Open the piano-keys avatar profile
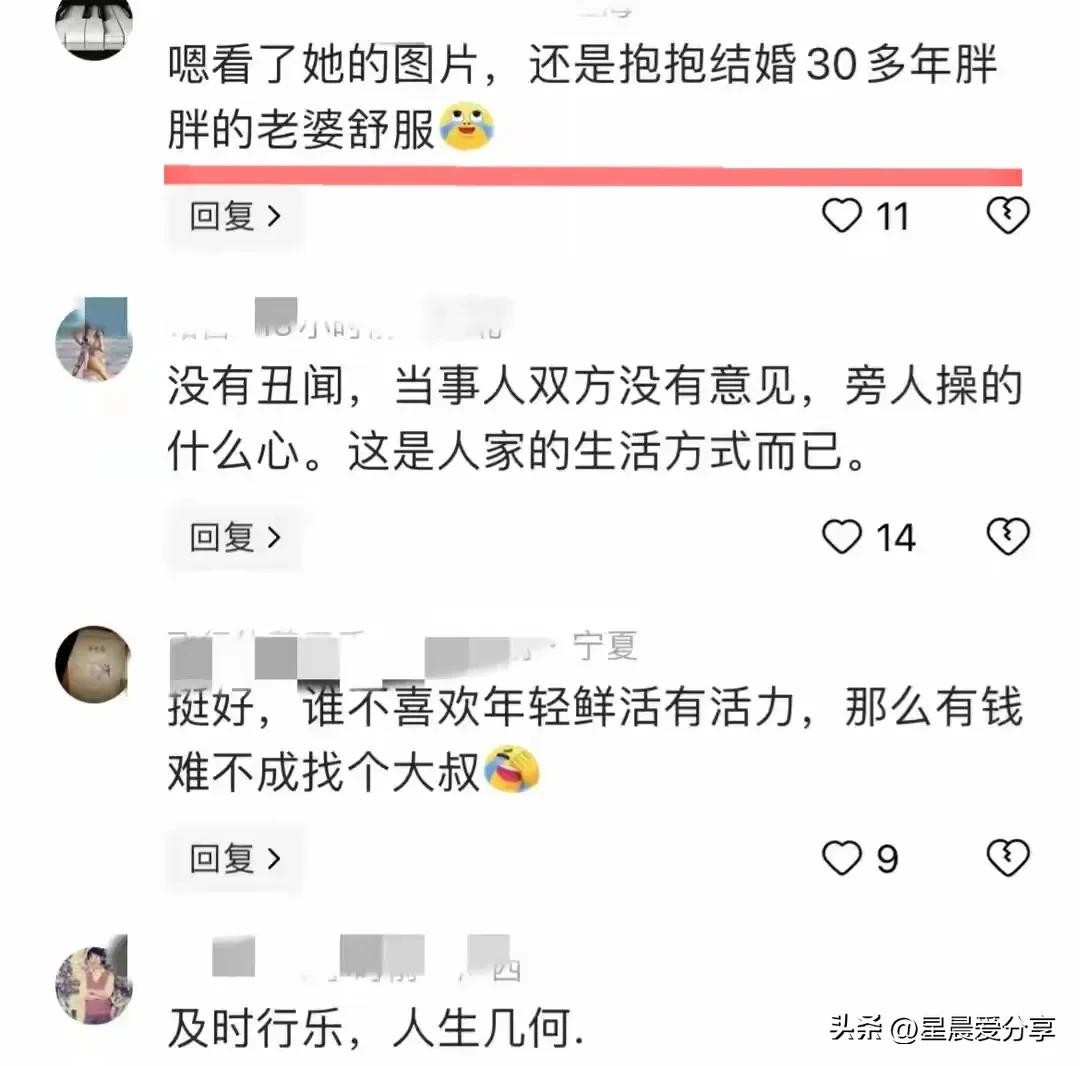 (x=93, y=25)
